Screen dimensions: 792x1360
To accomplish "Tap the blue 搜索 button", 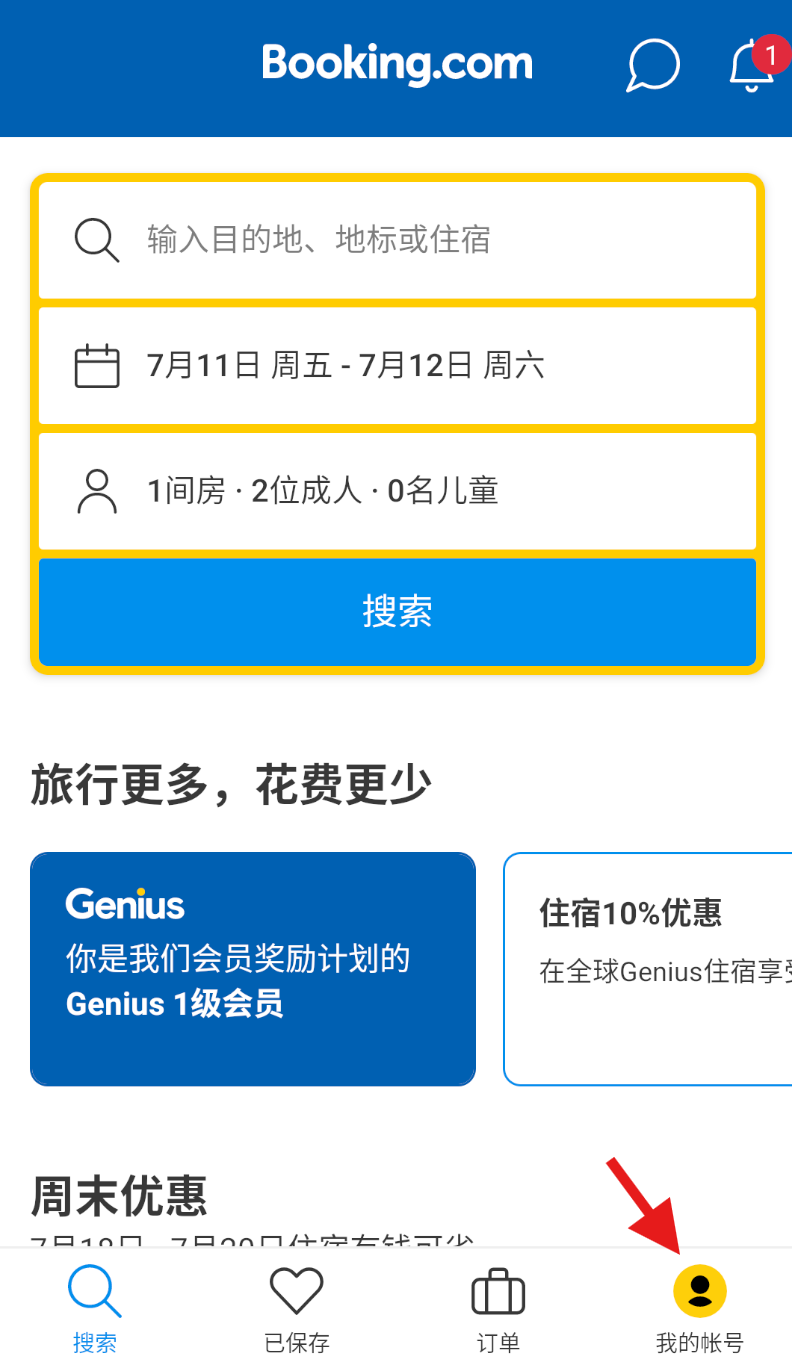I will pos(397,611).
